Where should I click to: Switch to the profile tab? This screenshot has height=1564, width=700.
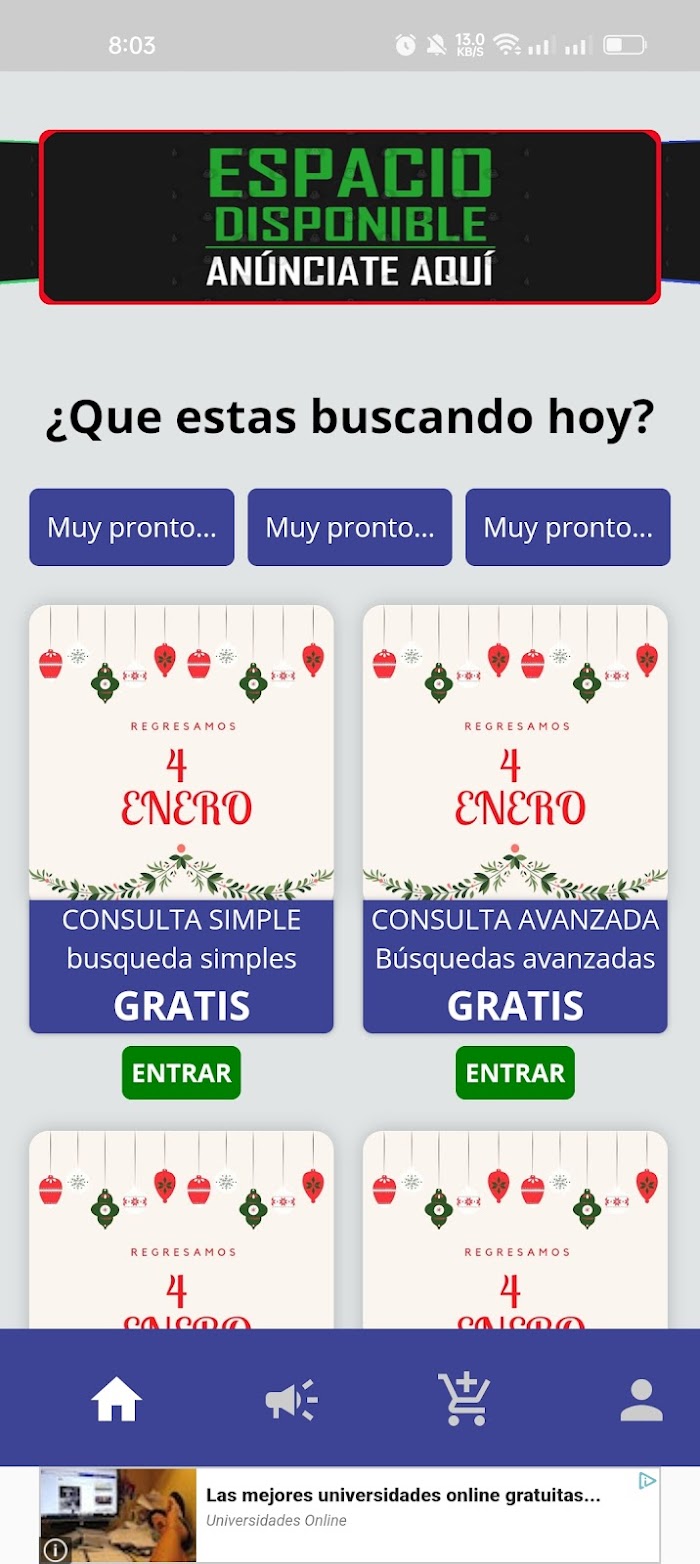(641, 1399)
